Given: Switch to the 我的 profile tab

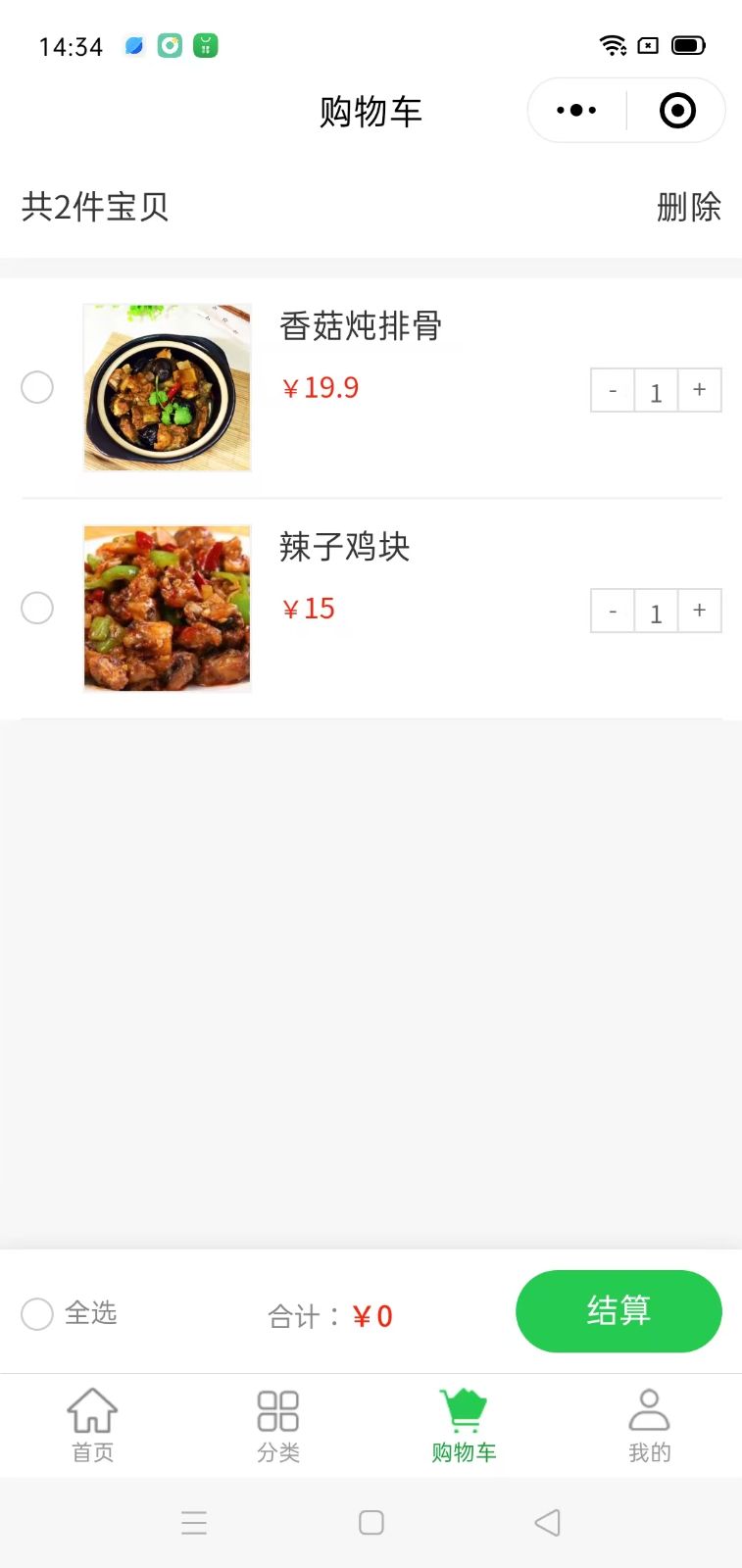Looking at the screenshot, I should click(x=649, y=1426).
